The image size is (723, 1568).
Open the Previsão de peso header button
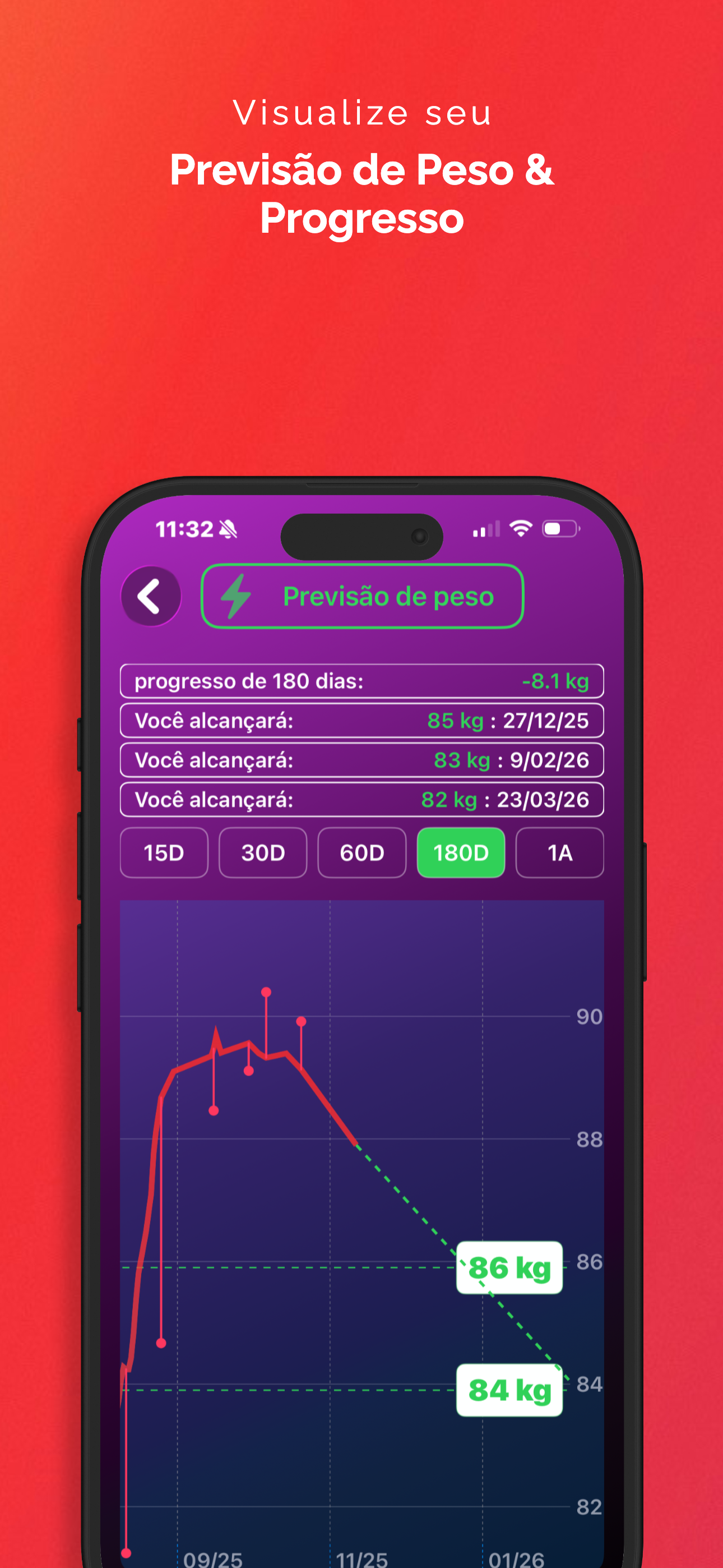(362, 597)
